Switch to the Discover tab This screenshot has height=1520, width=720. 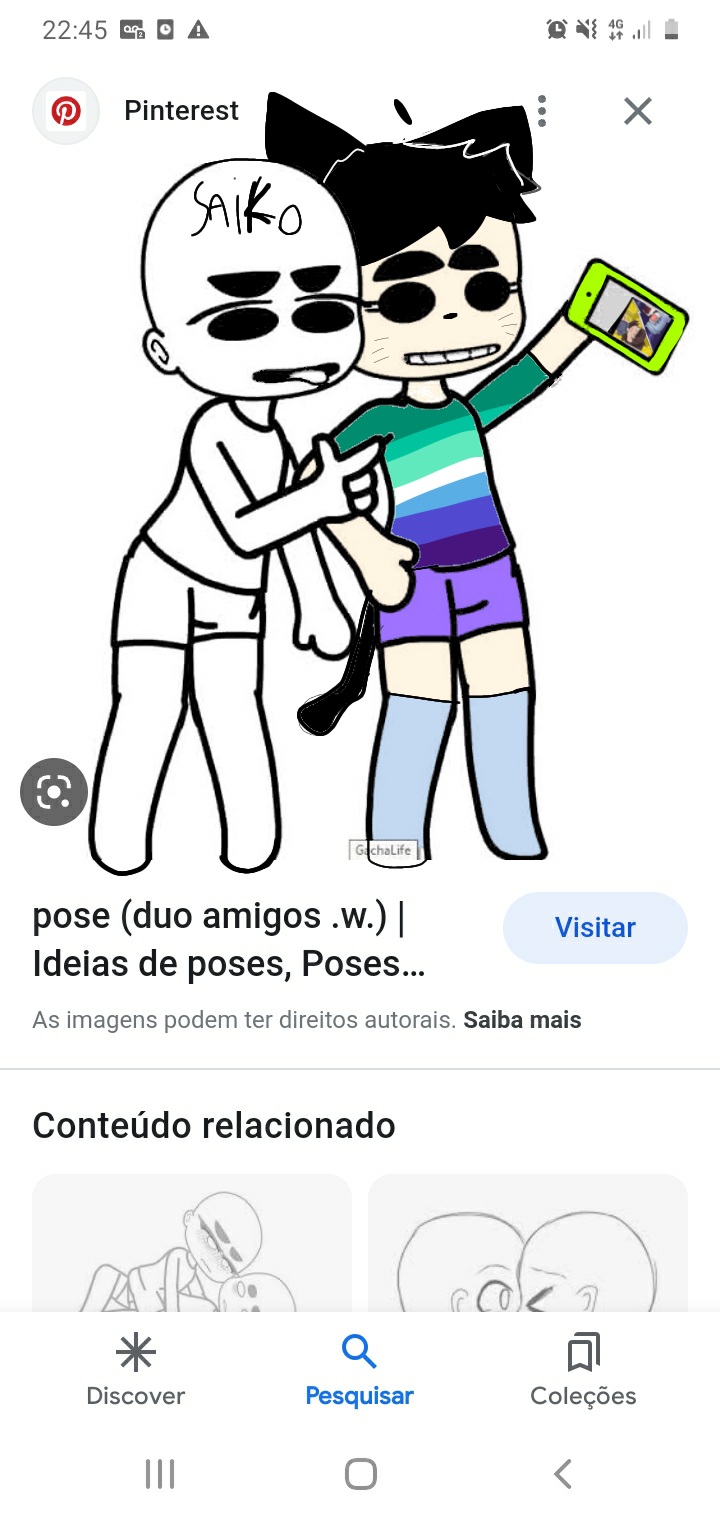point(135,1370)
